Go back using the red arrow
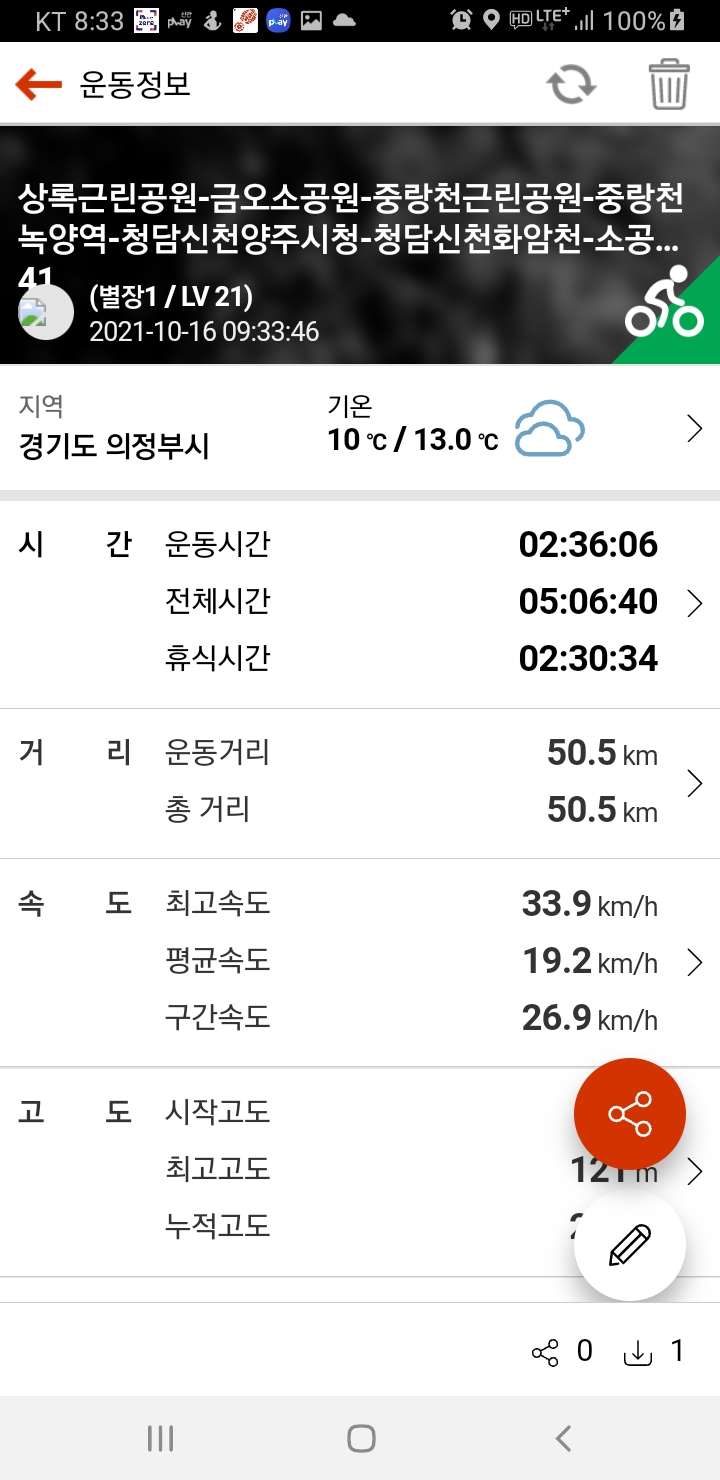Viewport: 720px width, 1480px height. [39, 85]
